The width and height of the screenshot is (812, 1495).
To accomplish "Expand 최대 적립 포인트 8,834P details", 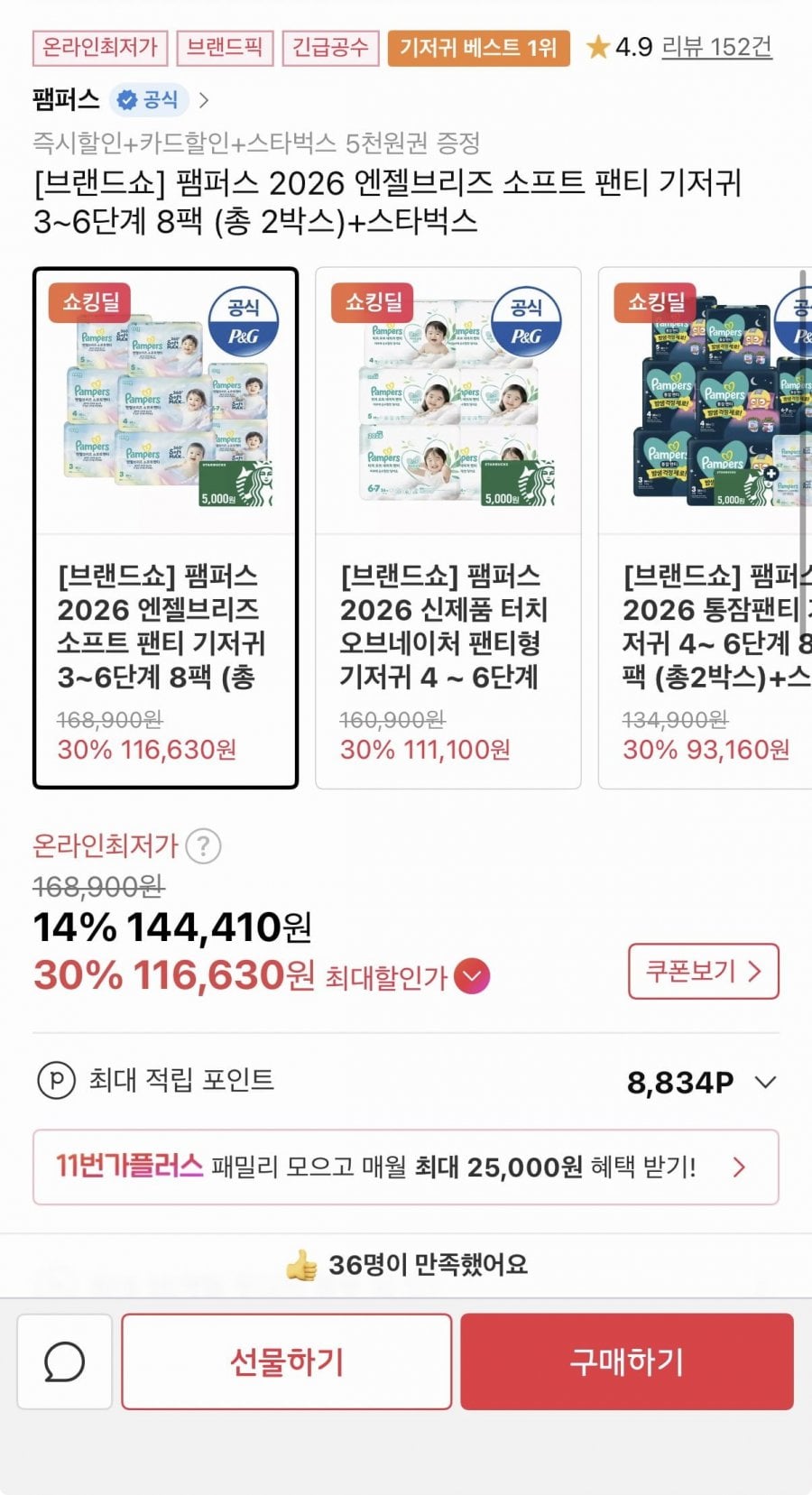I will coord(765,1082).
